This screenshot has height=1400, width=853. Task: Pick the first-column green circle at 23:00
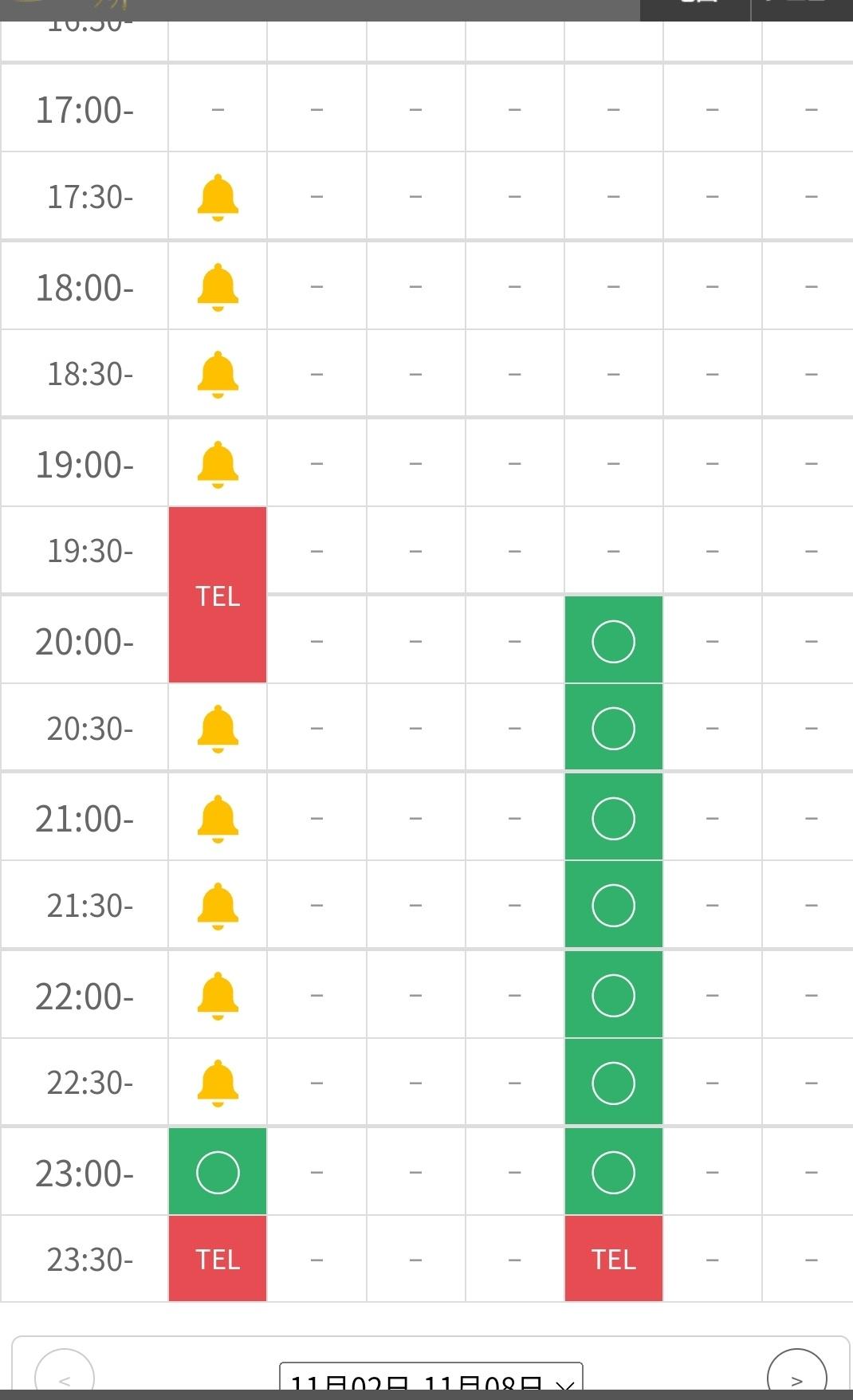(x=218, y=1172)
